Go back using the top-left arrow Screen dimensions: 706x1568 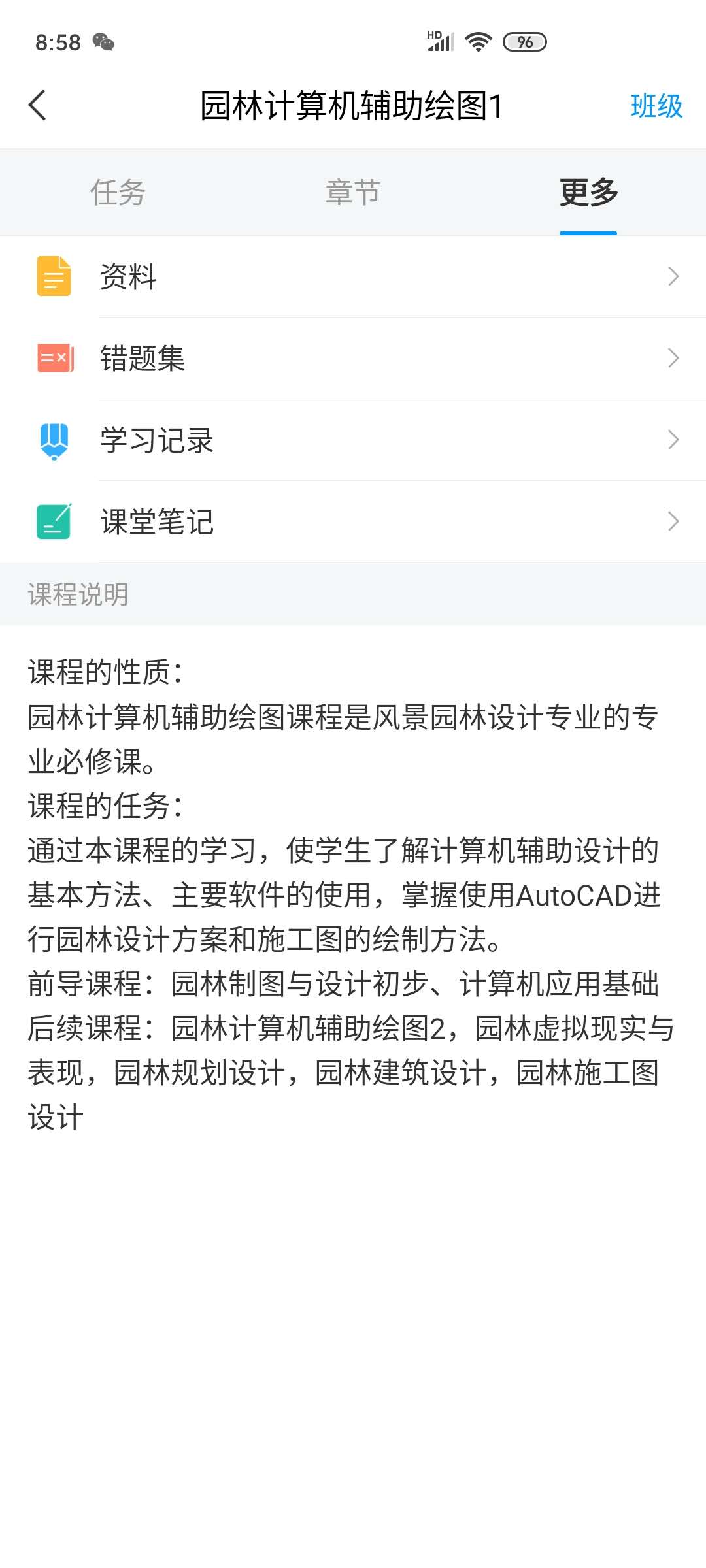38,105
